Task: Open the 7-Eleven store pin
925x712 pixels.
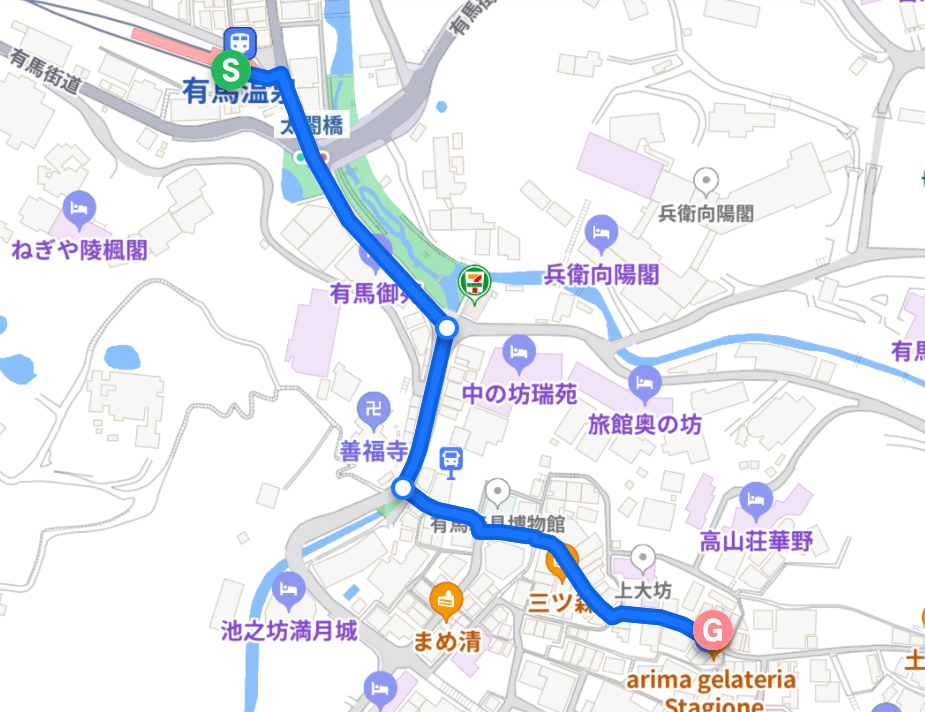Action: (x=474, y=284)
